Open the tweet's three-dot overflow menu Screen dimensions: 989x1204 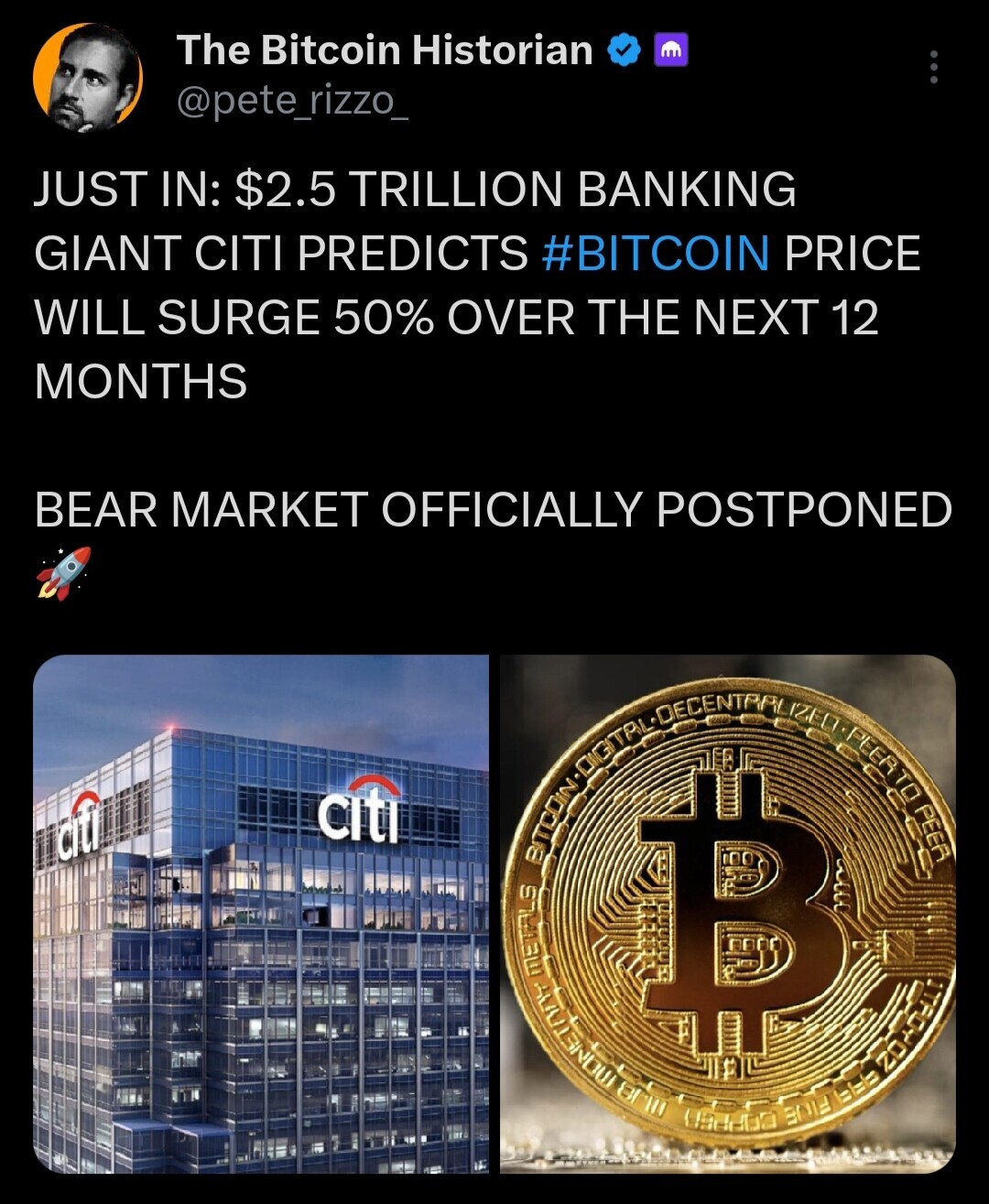click(933, 68)
